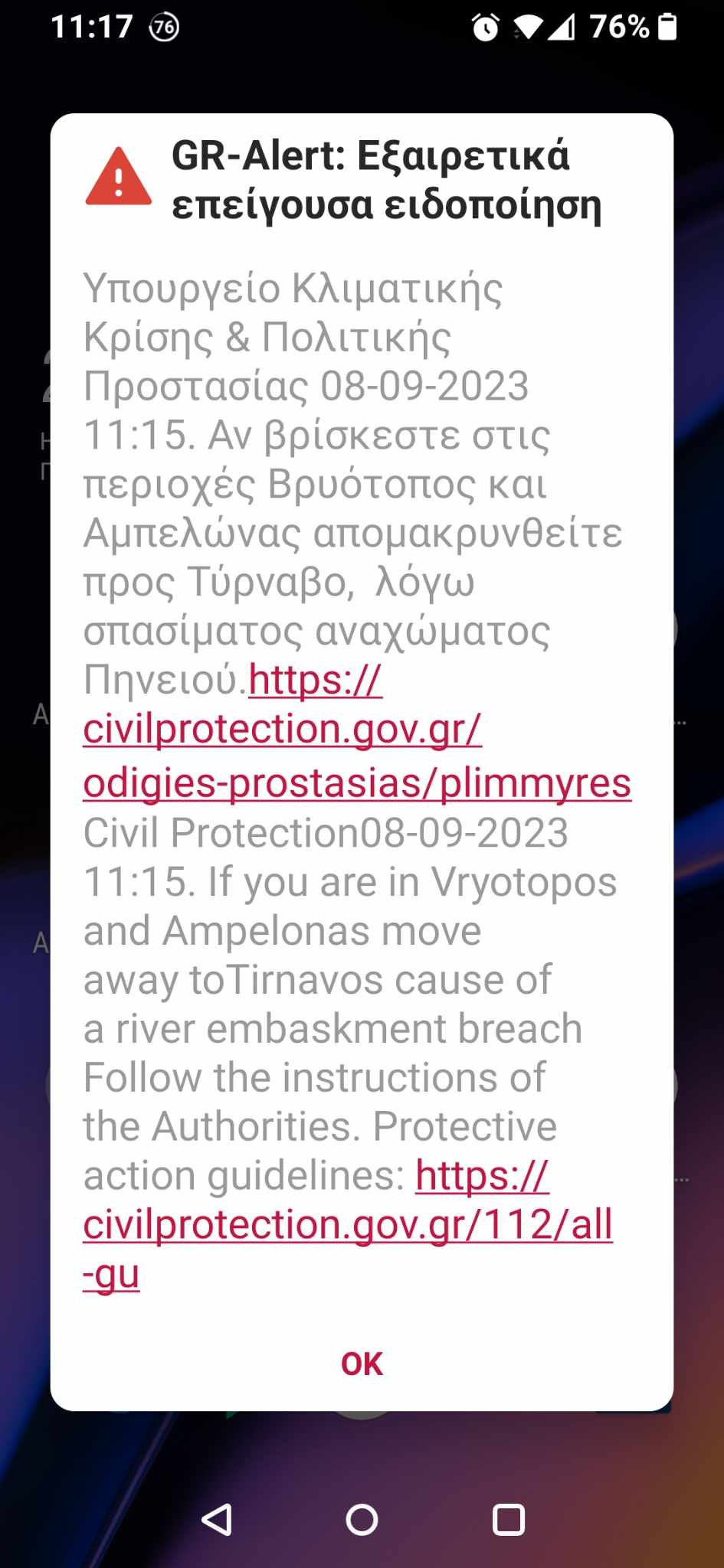Go back using the navigation bar
724x1568 pixels.
click(x=217, y=1520)
